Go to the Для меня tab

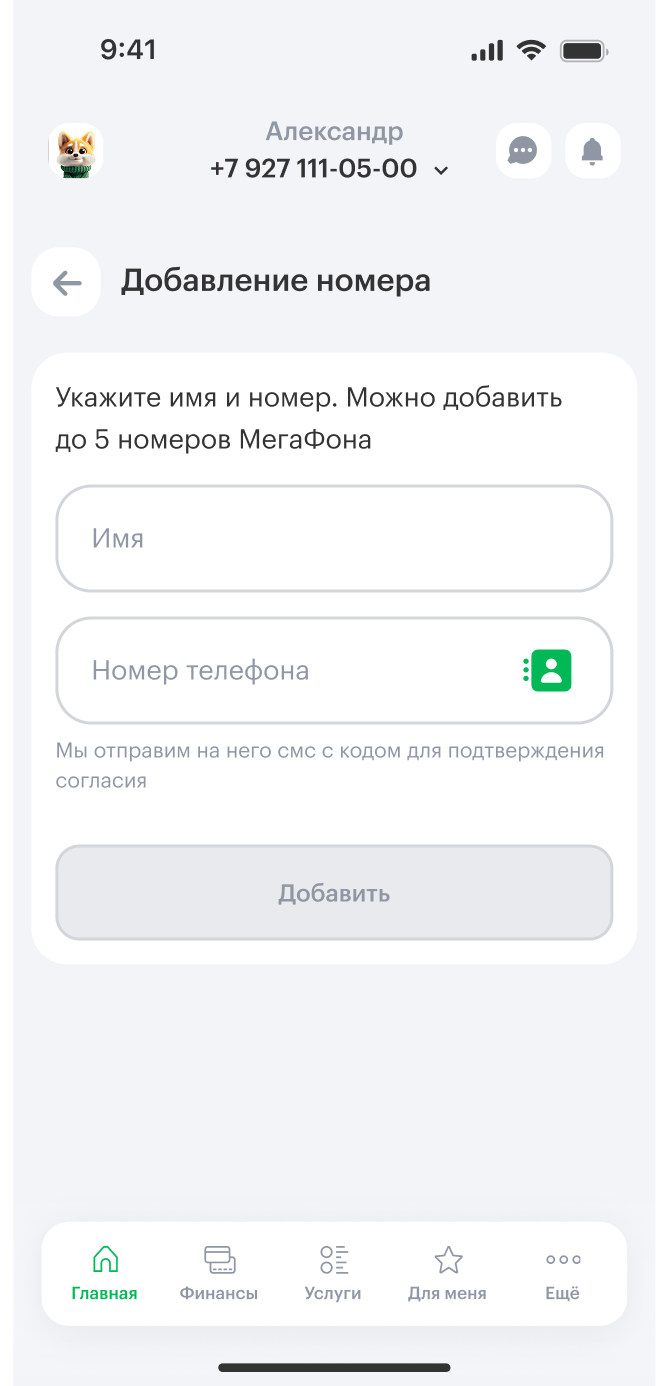(447, 1273)
